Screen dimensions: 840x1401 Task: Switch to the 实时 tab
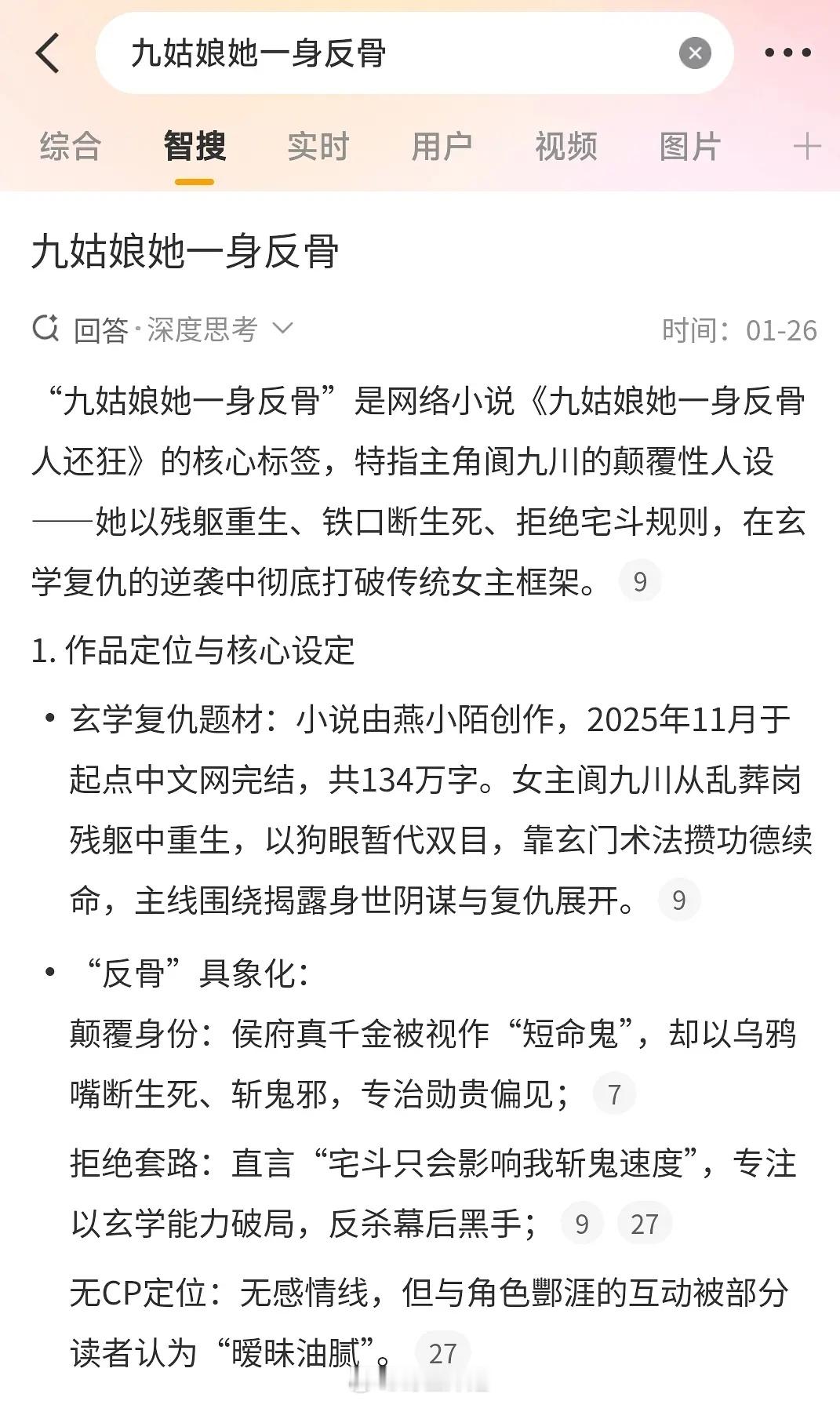coord(317,146)
